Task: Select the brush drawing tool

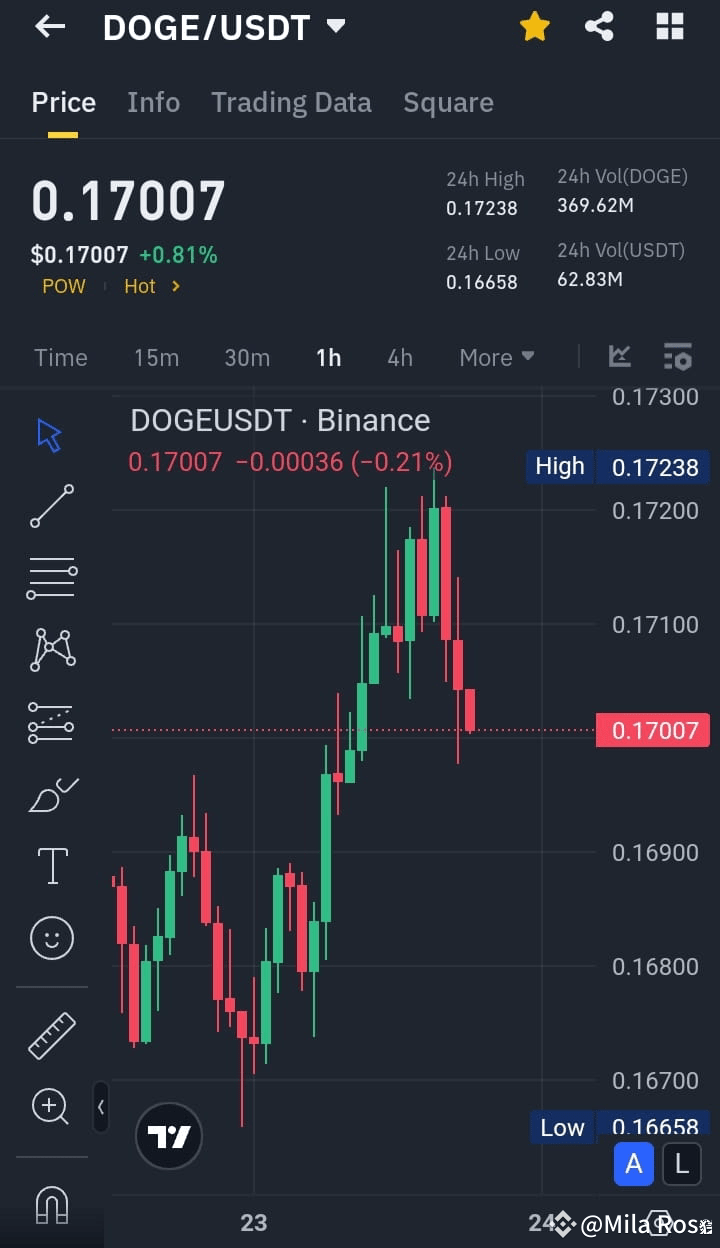Action: coord(50,793)
